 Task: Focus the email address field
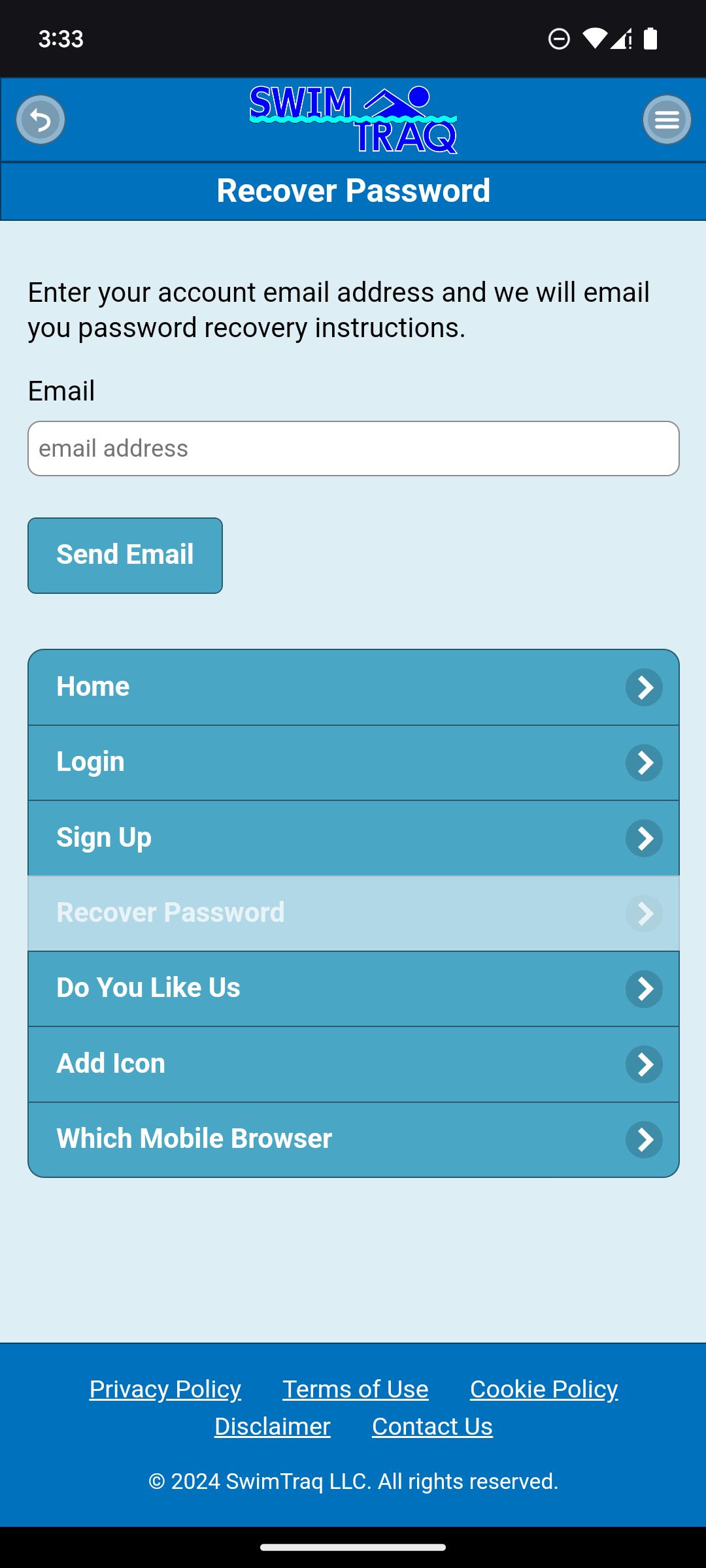click(x=353, y=449)
